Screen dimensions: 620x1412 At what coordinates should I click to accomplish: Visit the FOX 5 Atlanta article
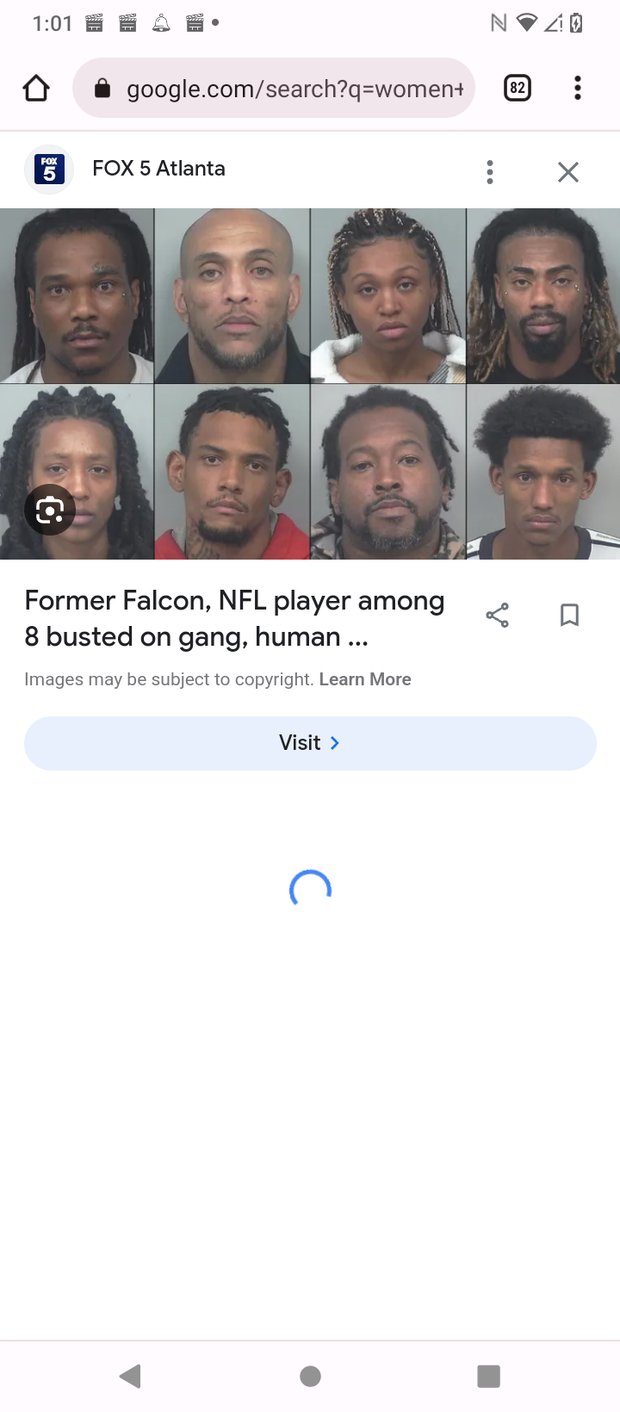310,743
